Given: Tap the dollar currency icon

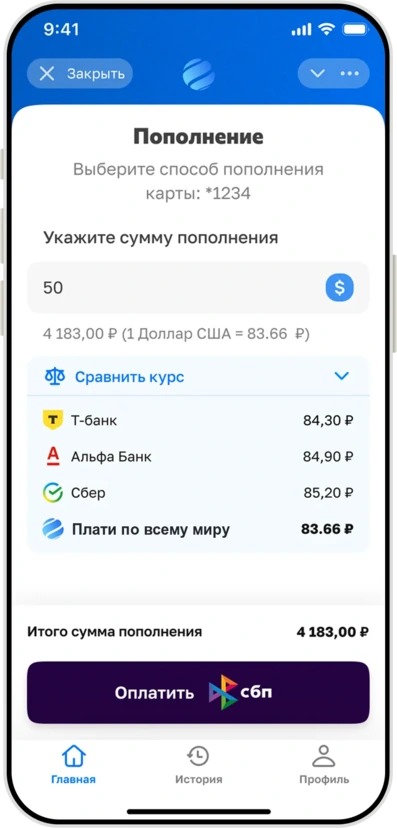Looking at the screenshot, I should 339,287.
